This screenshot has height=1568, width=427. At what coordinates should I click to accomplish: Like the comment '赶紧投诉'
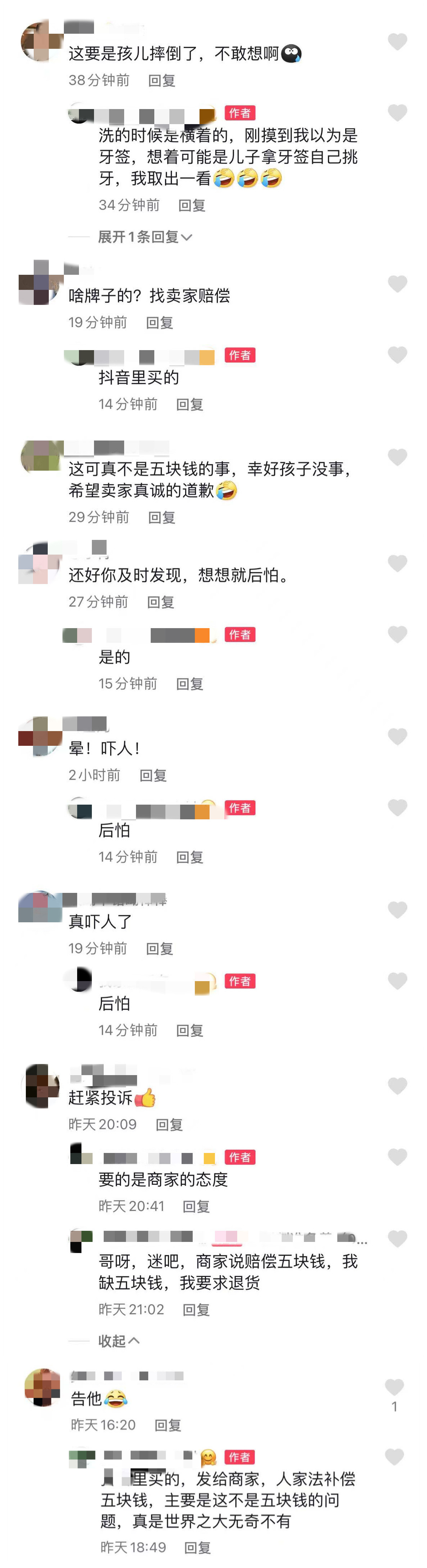pyautogui.click(x=397, y=1086)
